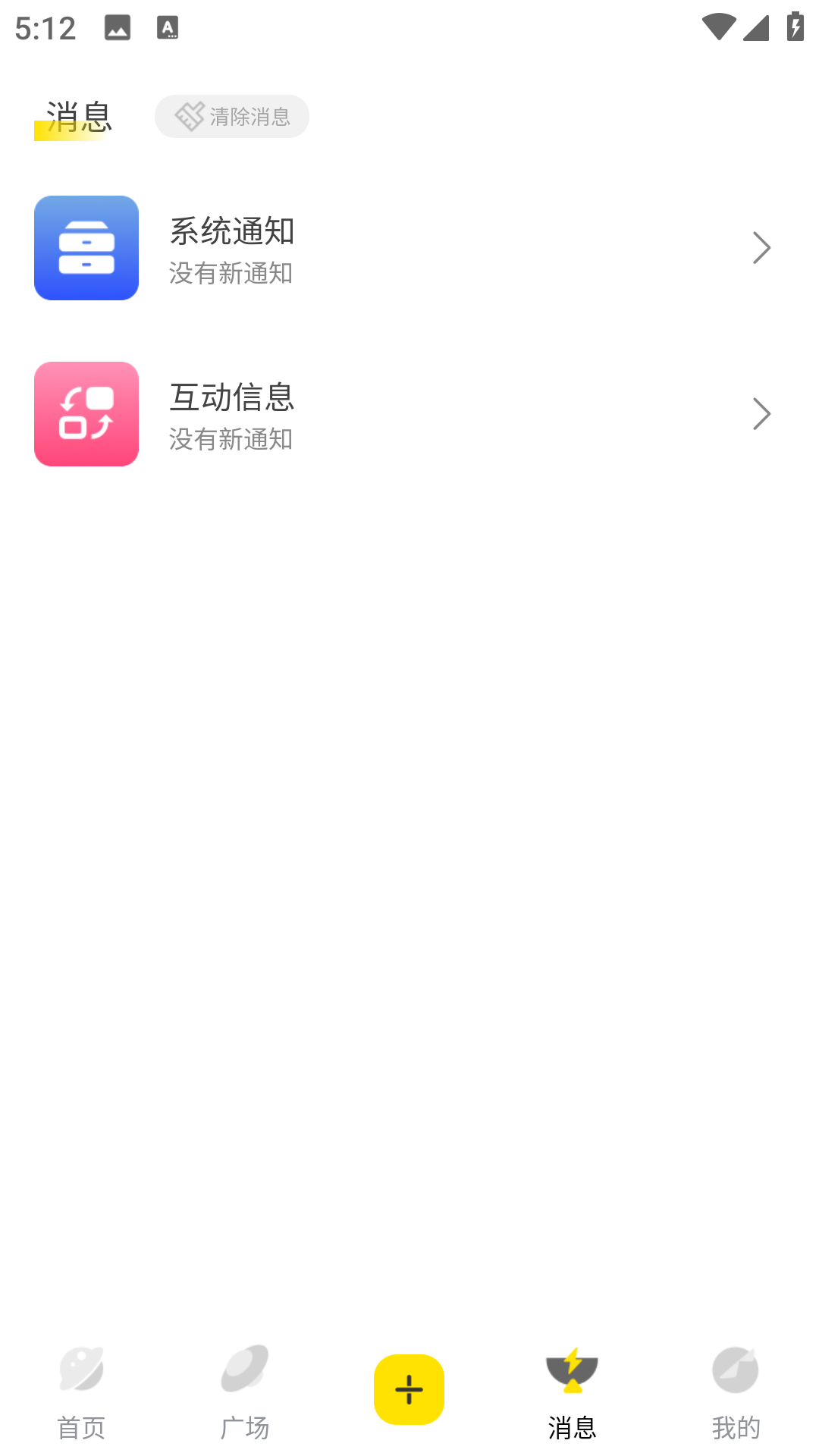The image size is (819, 1456).
Task: Switch to the 首页 home tab
Action: [81, 1392]
